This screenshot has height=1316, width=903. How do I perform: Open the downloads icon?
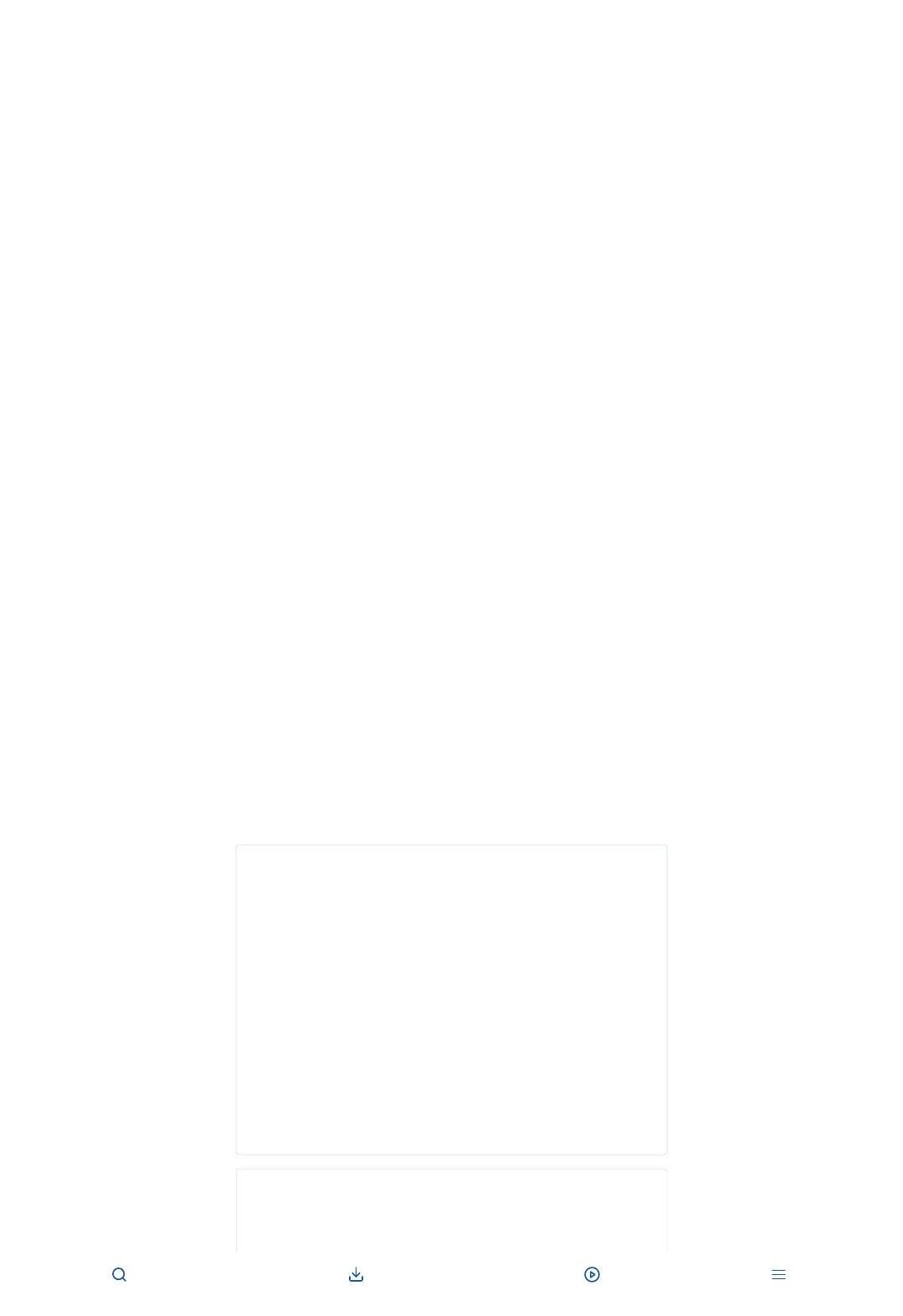tap(356, 1274)
